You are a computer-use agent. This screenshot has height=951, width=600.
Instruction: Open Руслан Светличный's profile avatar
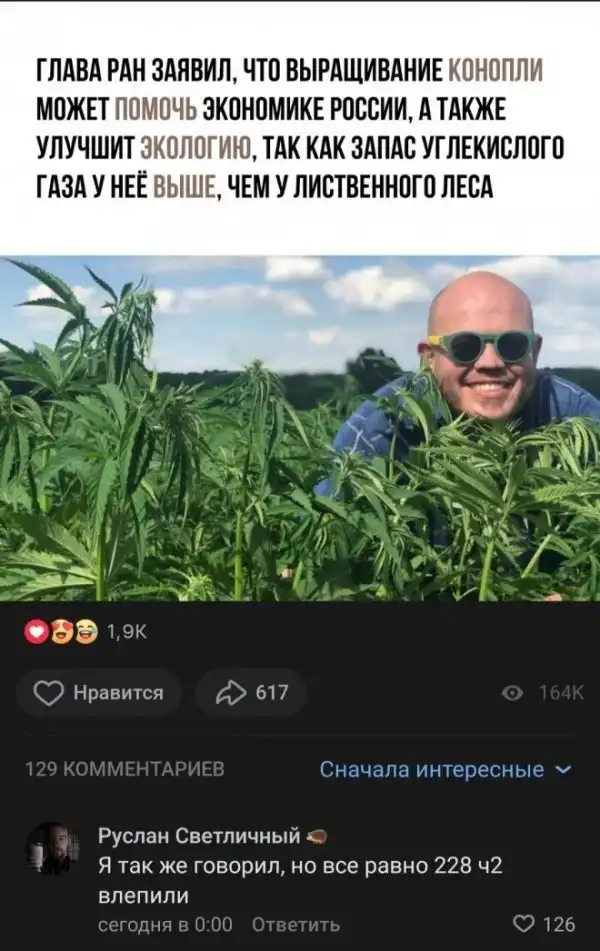[51, 850]
